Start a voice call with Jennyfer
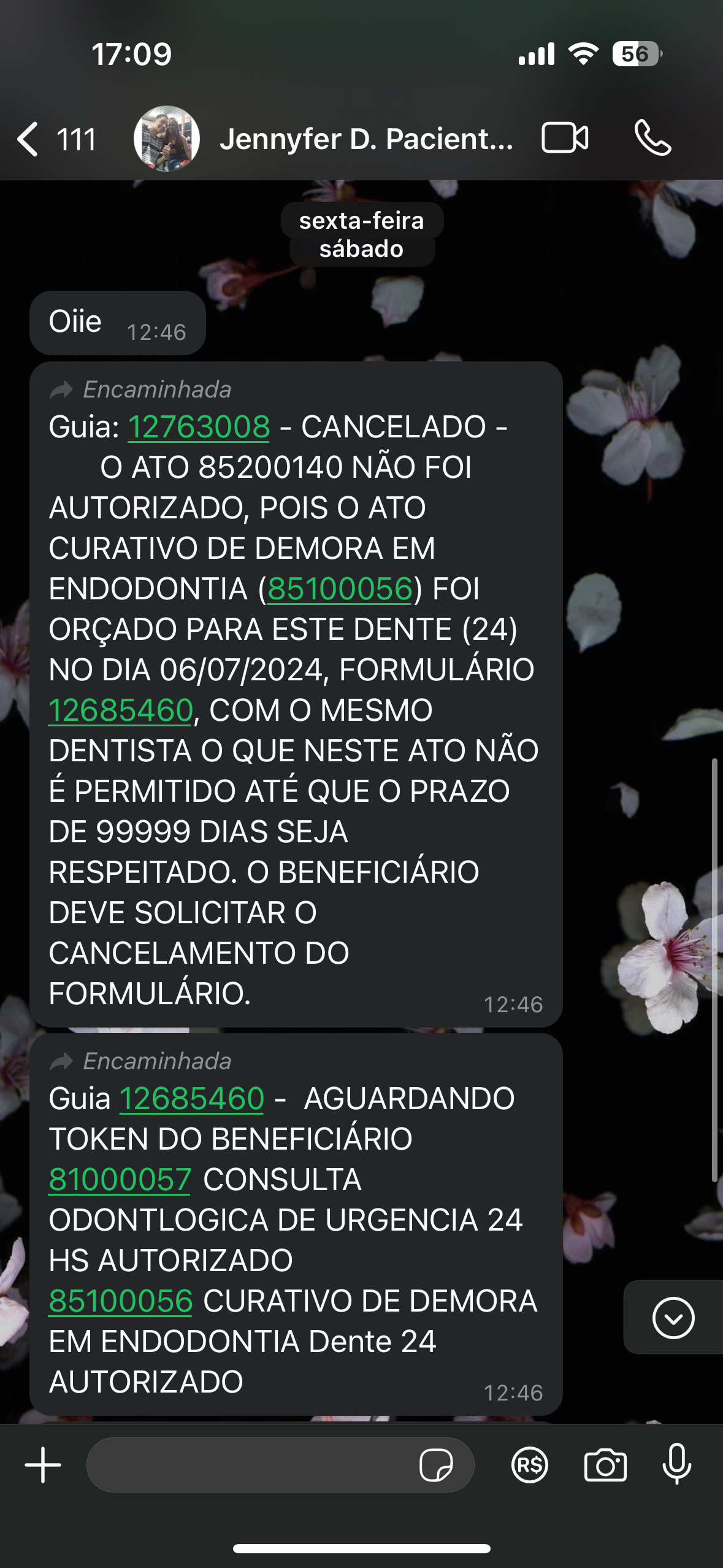Screen dimensions: 723x1568 (x=652, y=138)
